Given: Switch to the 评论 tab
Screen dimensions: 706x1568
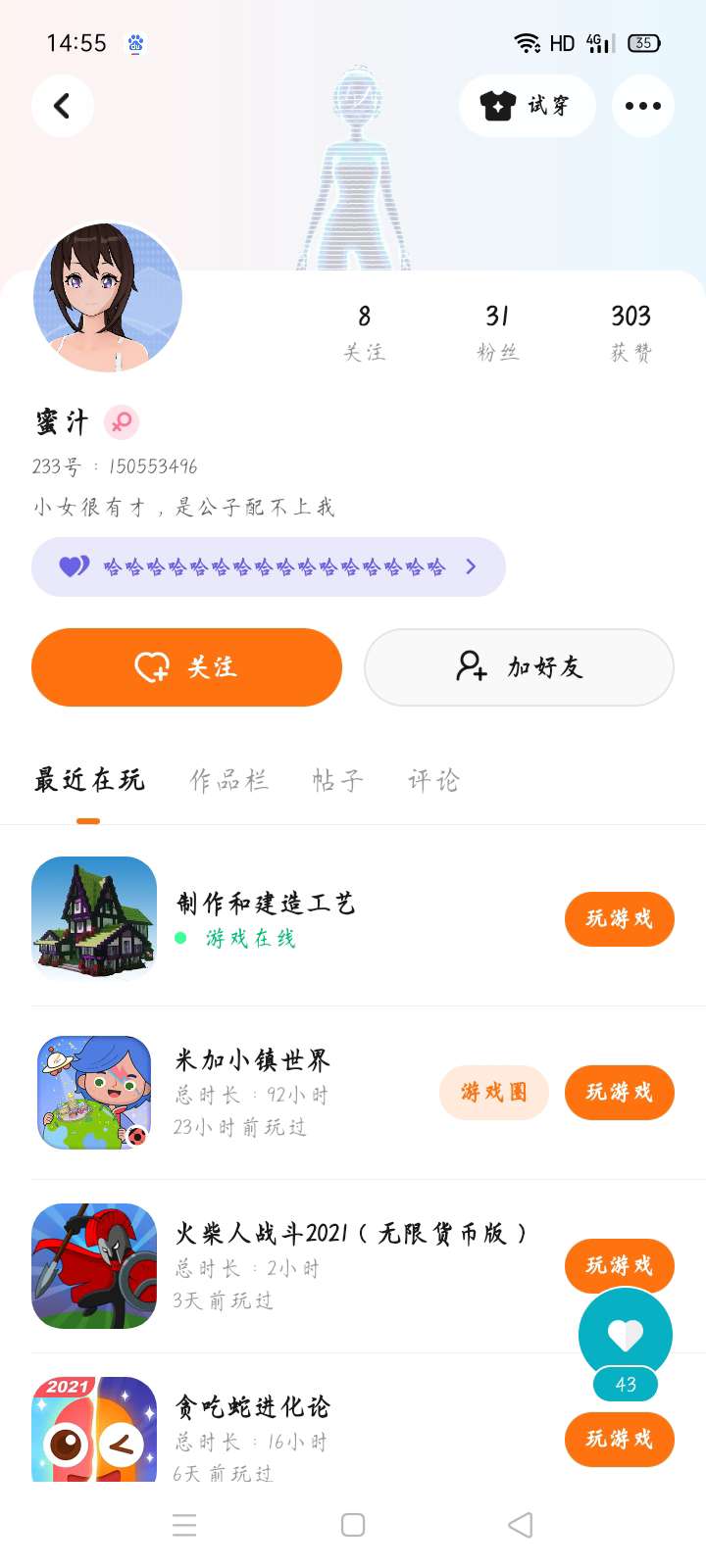Looking at the screenshot, I should pos(433,780).
